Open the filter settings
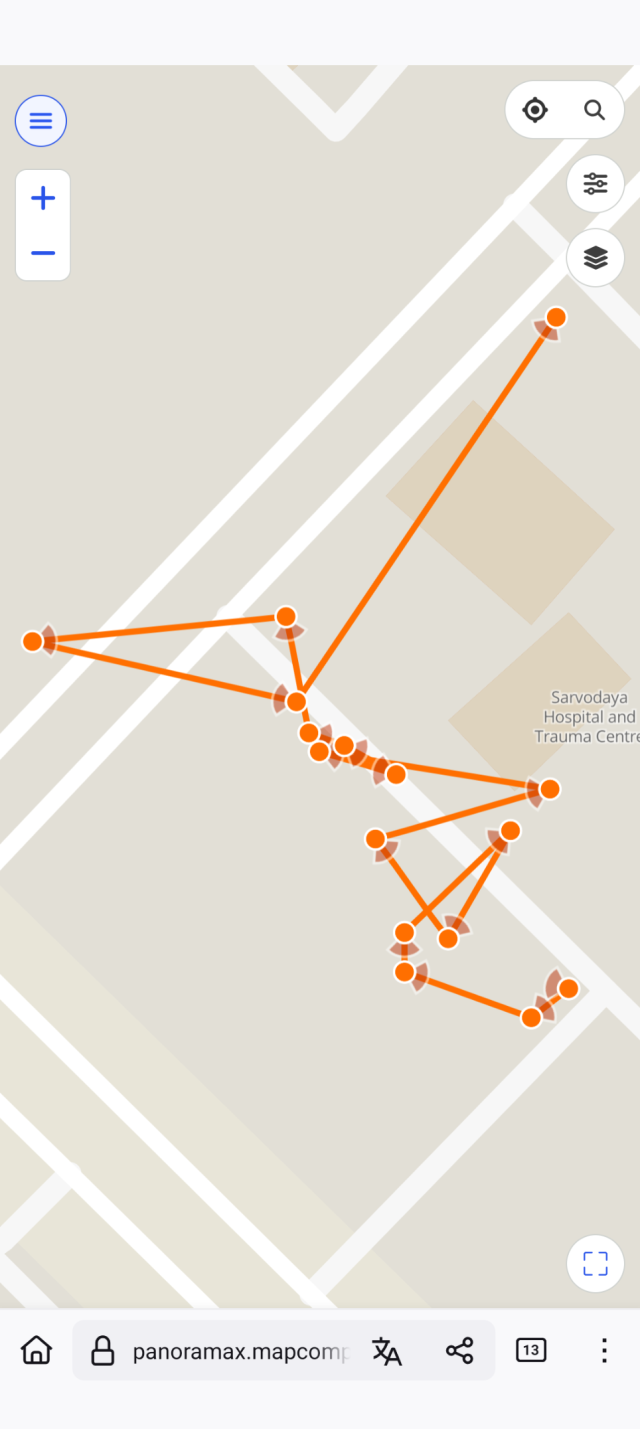Image resolution: width=640 pixels, height=1429 pixels. pyautogui.click(x=596, y=184)
